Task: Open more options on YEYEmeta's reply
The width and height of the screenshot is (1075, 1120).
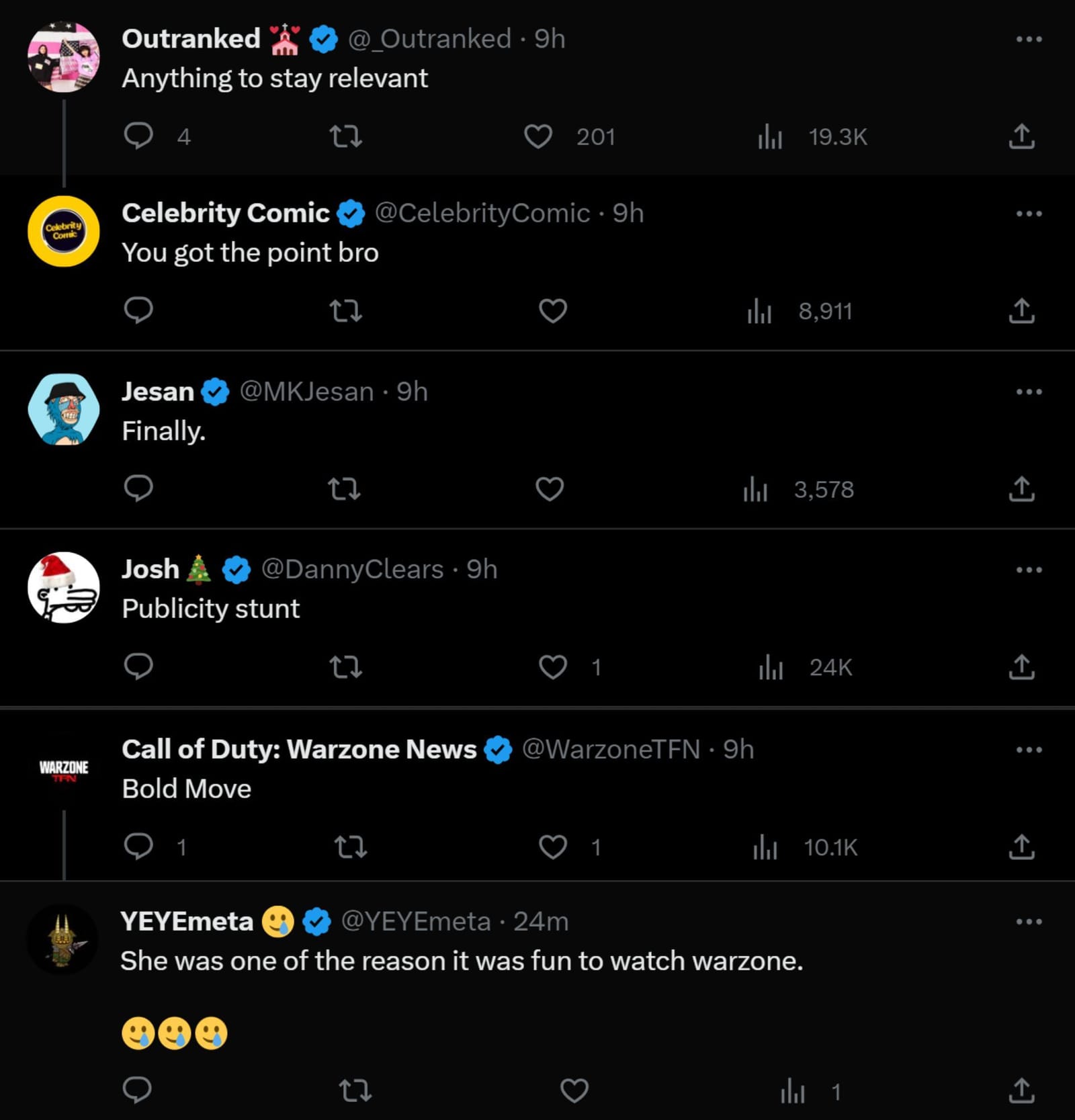Action: pyautogui.click(x=1029, y=922)
